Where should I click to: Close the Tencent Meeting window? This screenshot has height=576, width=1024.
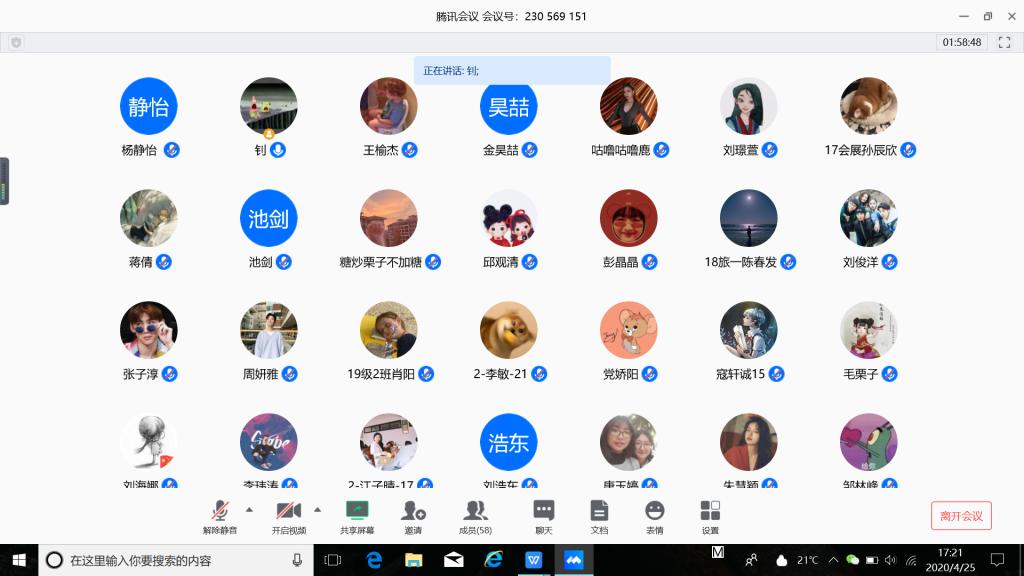click(1008, 16)
